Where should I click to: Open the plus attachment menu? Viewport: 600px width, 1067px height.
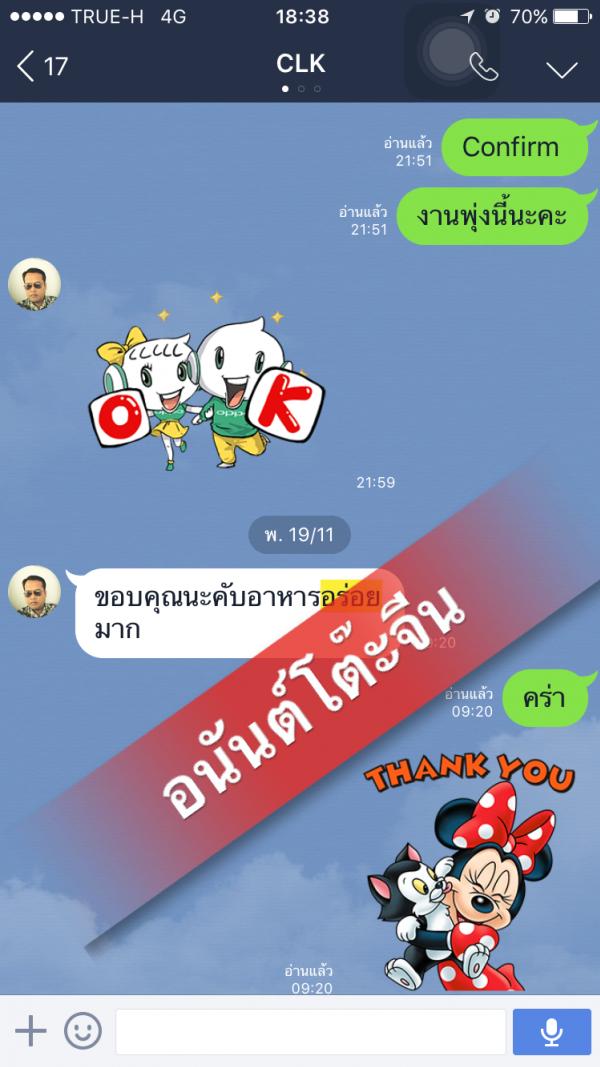click(x=31, y=1030)
